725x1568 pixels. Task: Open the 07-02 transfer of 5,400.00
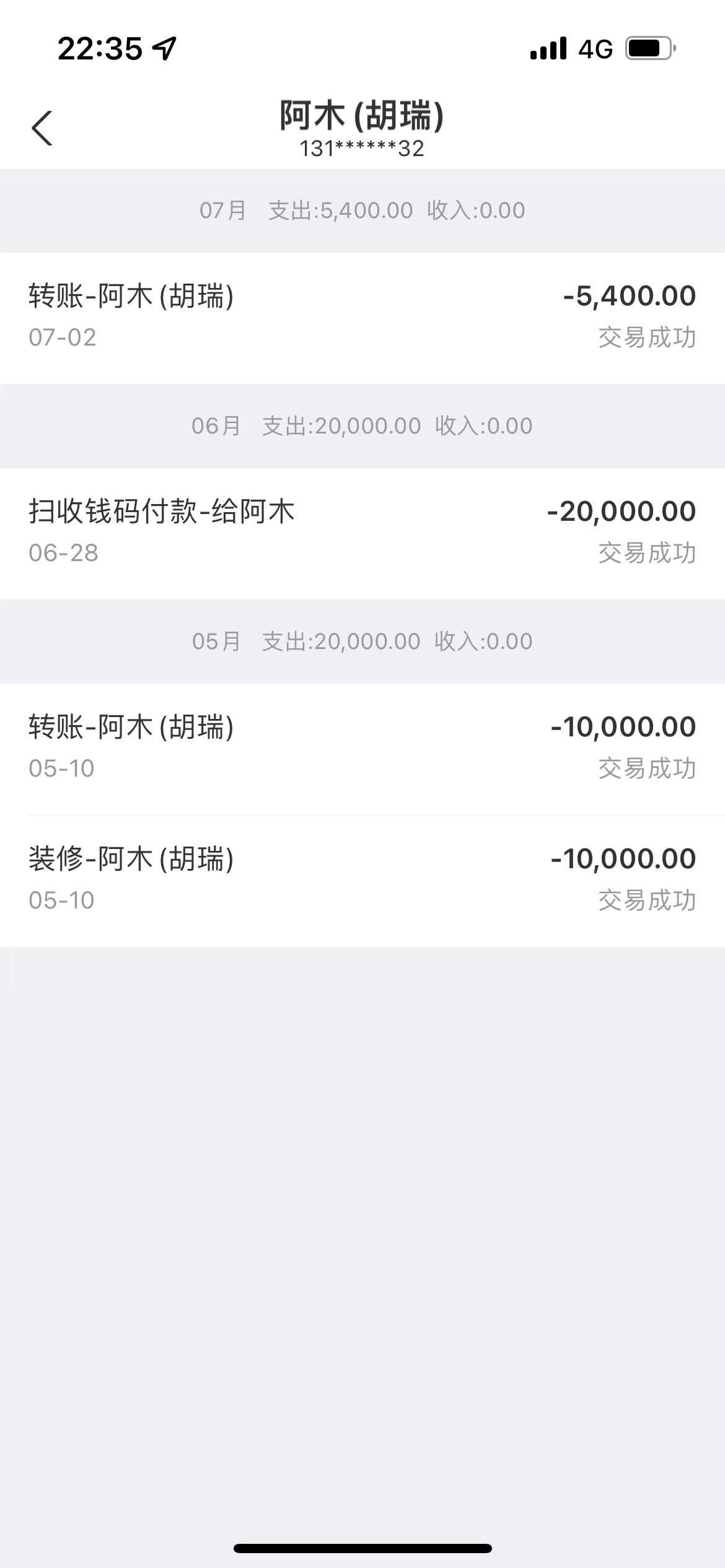point(362,317)
